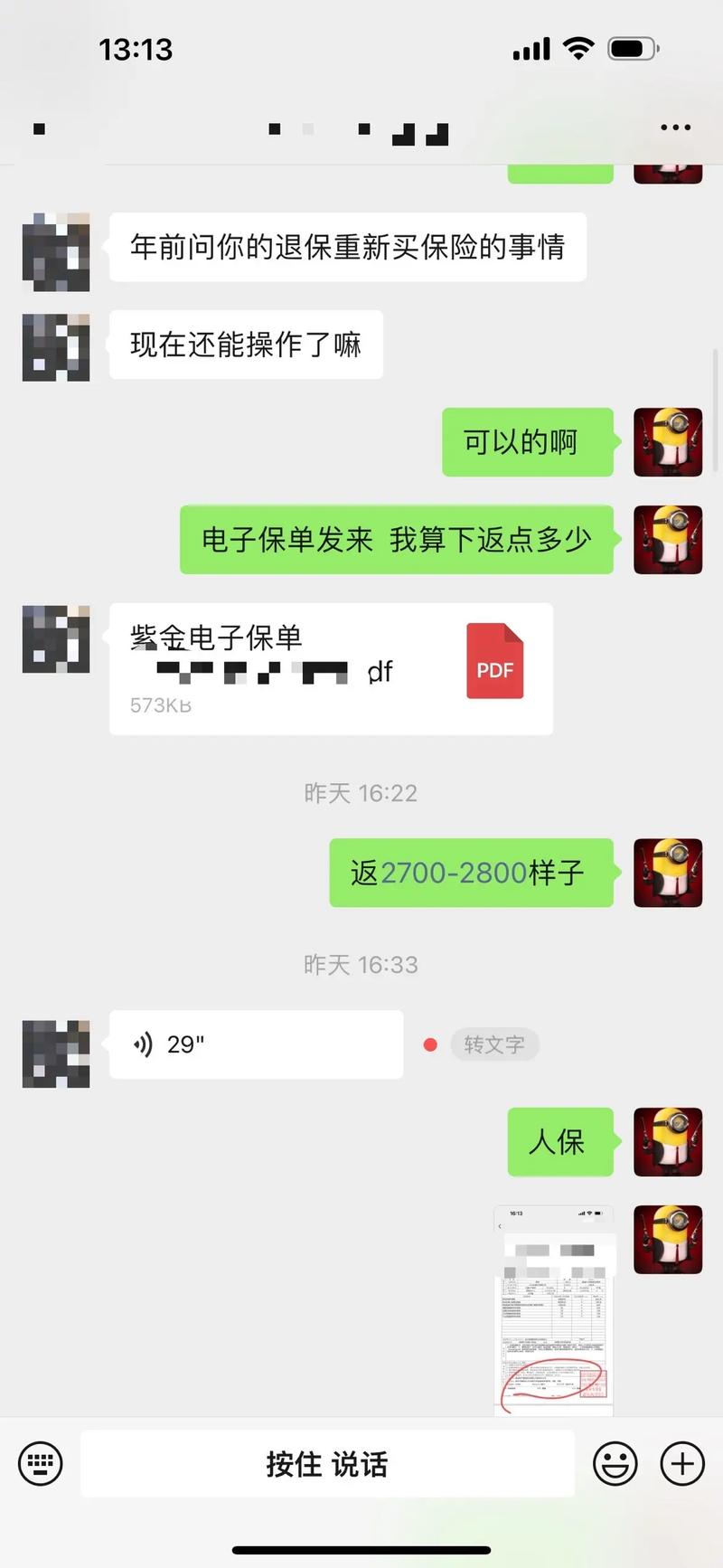
Task: Open chat settings via the ellipsis icon
Action: click(x=676, y=128)
